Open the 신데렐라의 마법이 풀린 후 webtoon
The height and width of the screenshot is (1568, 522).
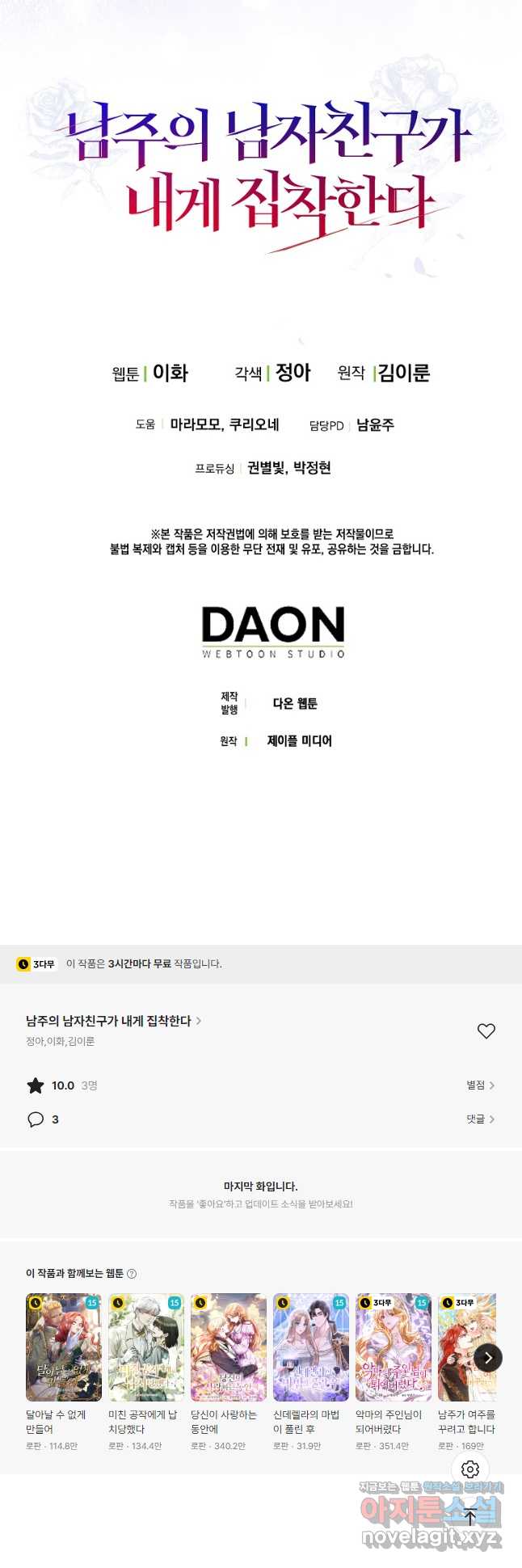coord(310,1347)
